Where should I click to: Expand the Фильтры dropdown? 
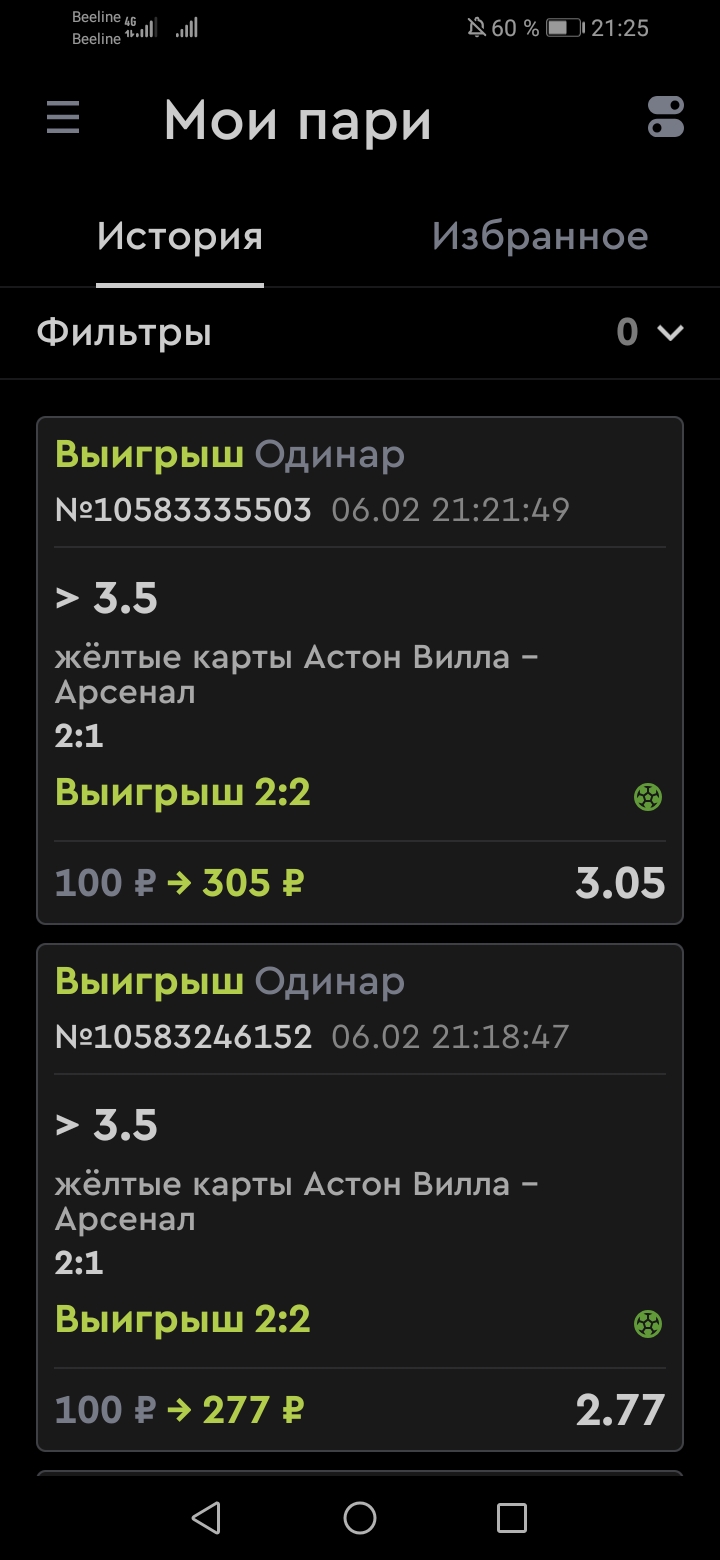point(668,332)
